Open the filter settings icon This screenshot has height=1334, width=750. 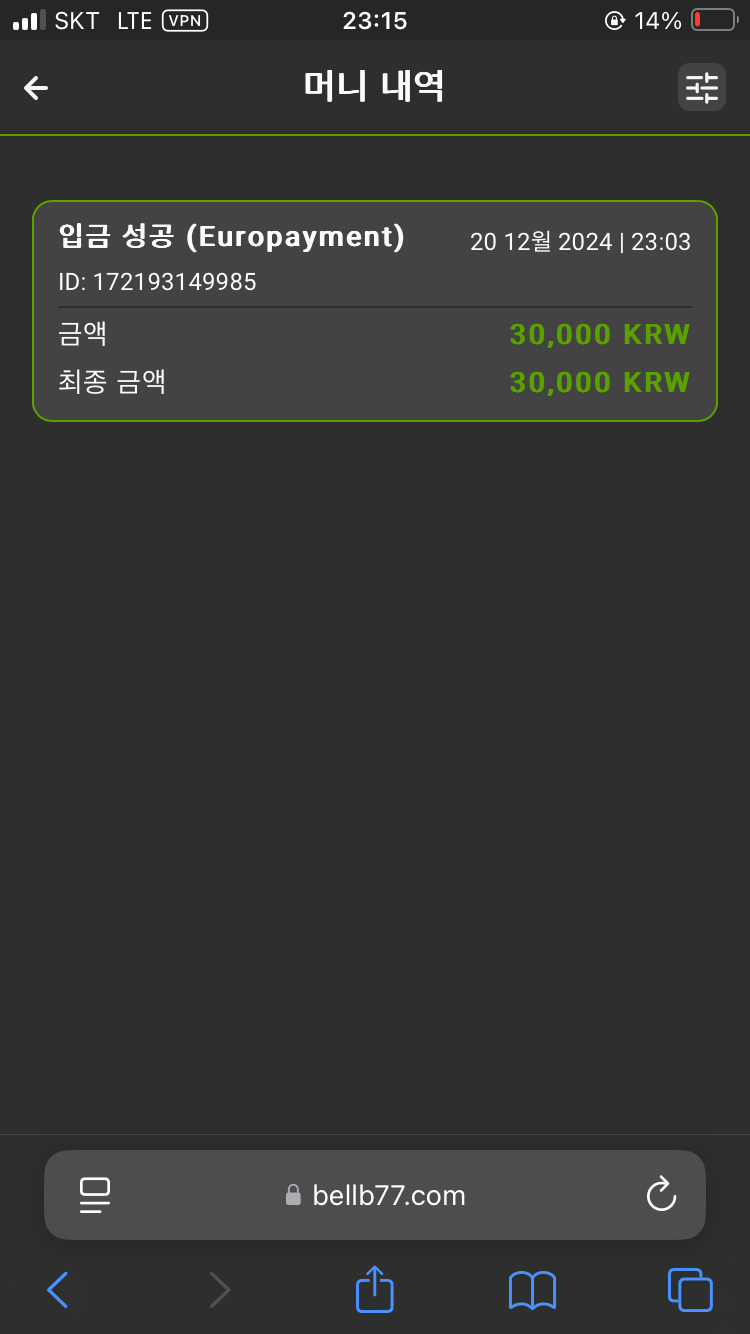(x=701, y=88)
